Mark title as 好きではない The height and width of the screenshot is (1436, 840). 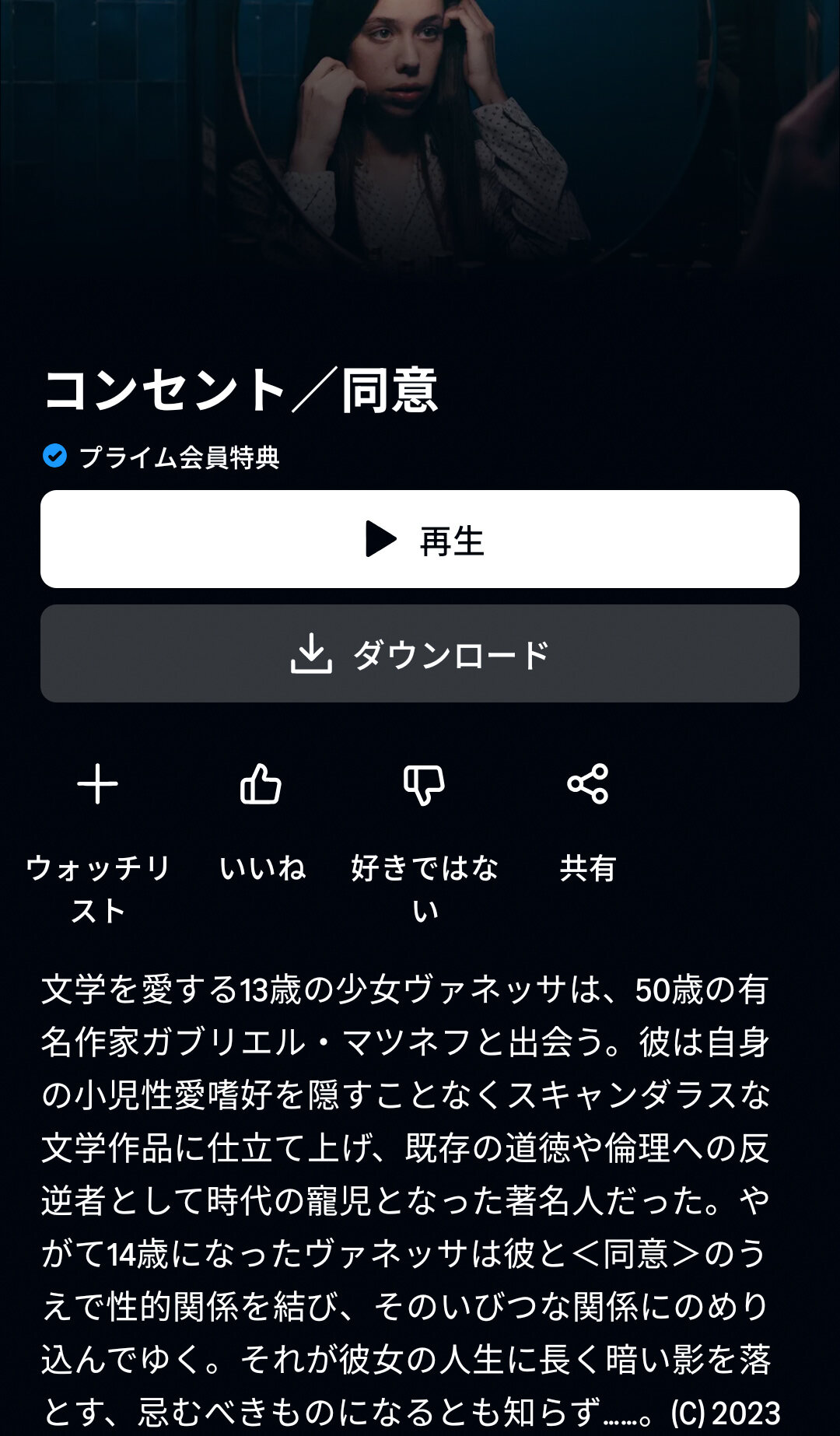[x=424, y=784]
